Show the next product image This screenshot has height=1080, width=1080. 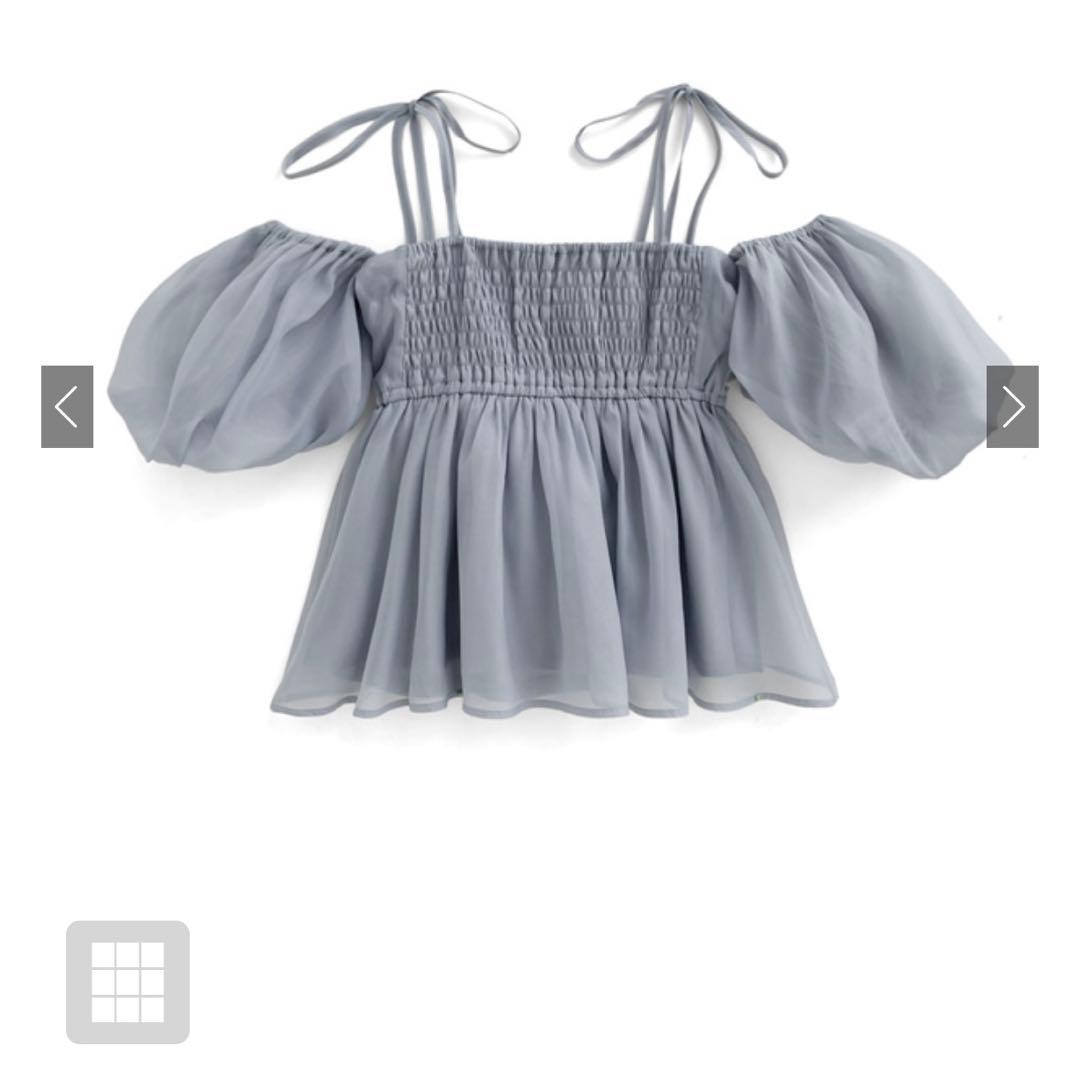(x=1012, y=406)
